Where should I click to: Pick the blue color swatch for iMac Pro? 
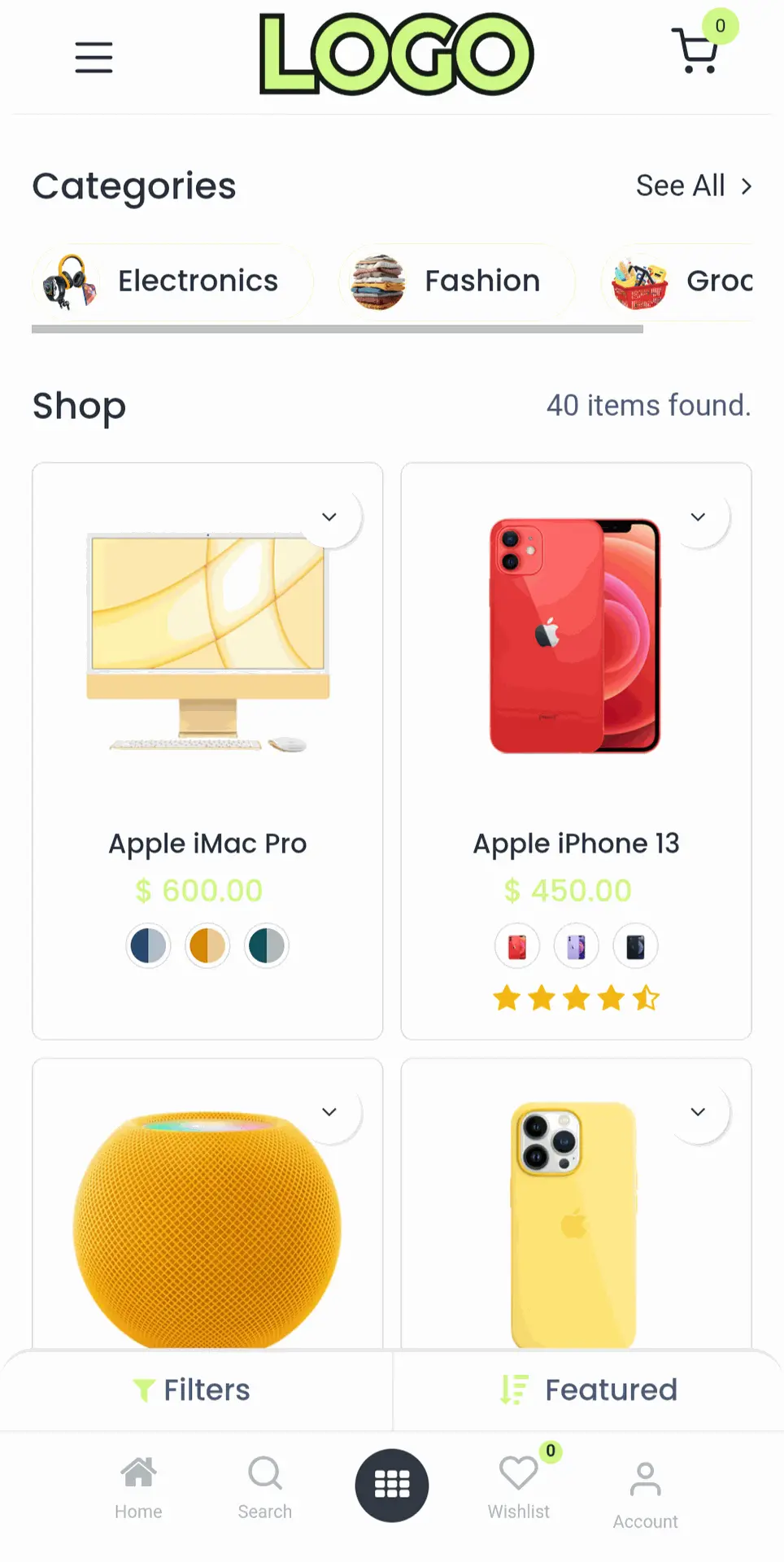[148, 946]
